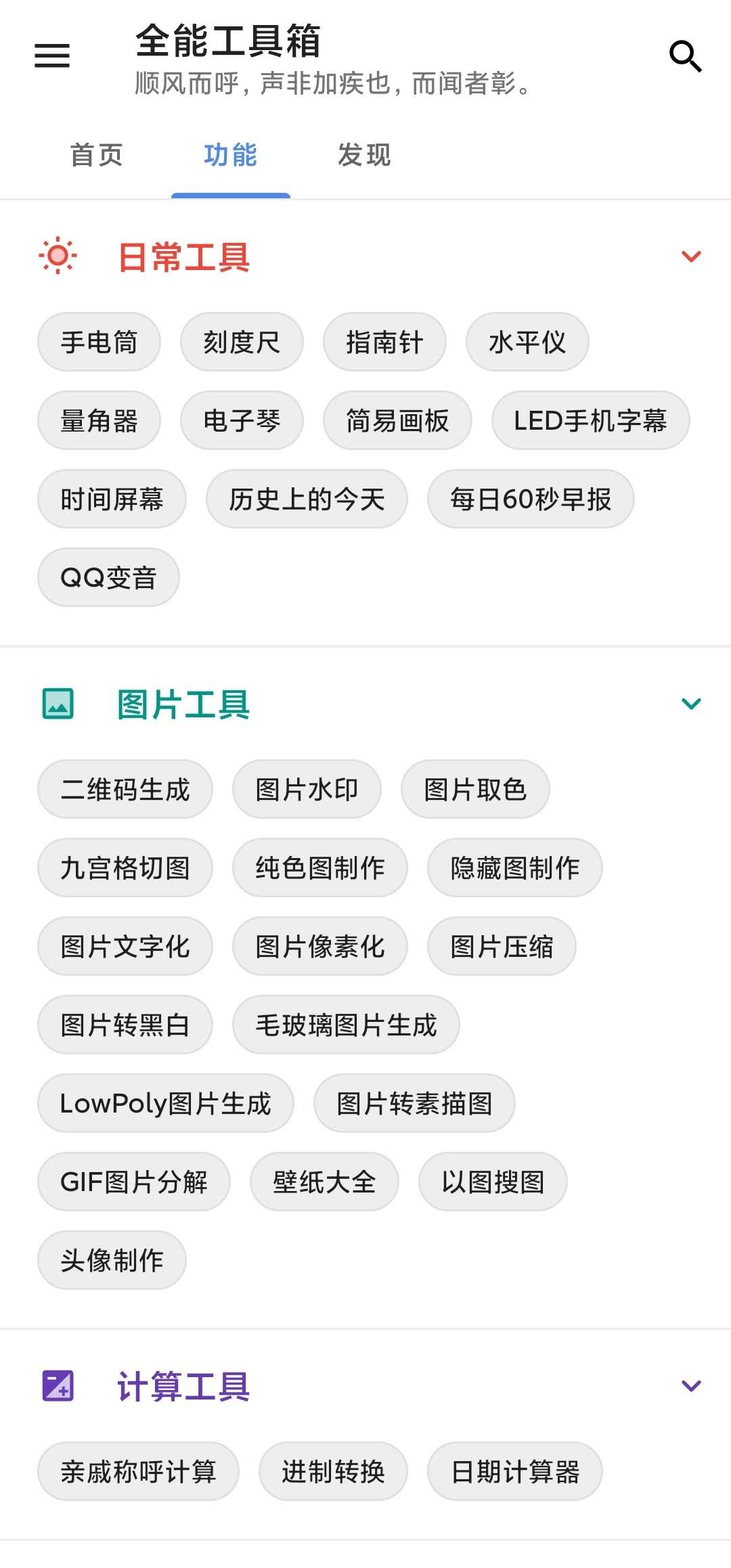Open the 进制转换 tool
Screen dimensions: 731x1568
(333, 1471)
